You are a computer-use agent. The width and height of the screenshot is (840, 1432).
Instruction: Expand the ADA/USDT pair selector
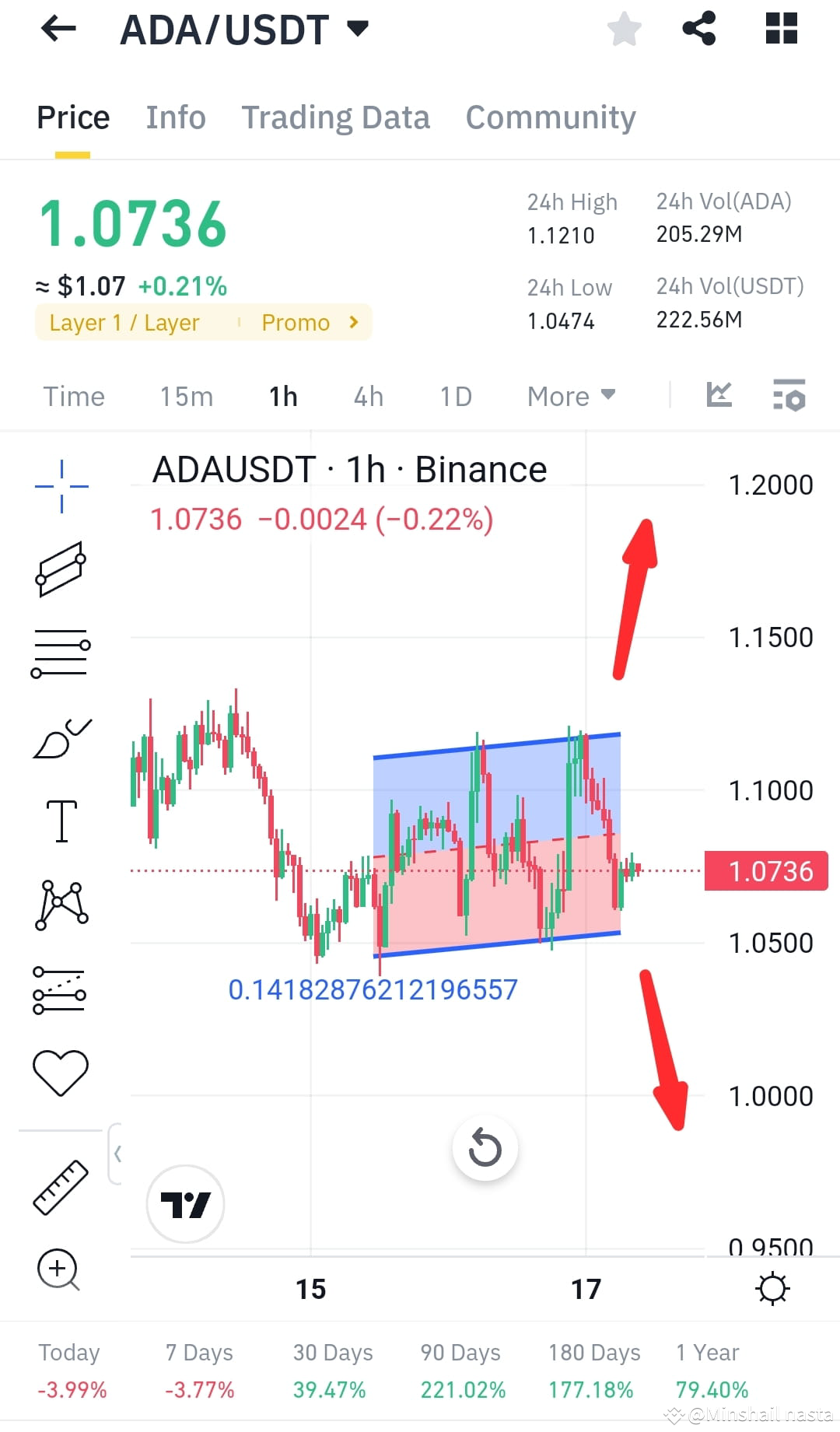[358, 28]
